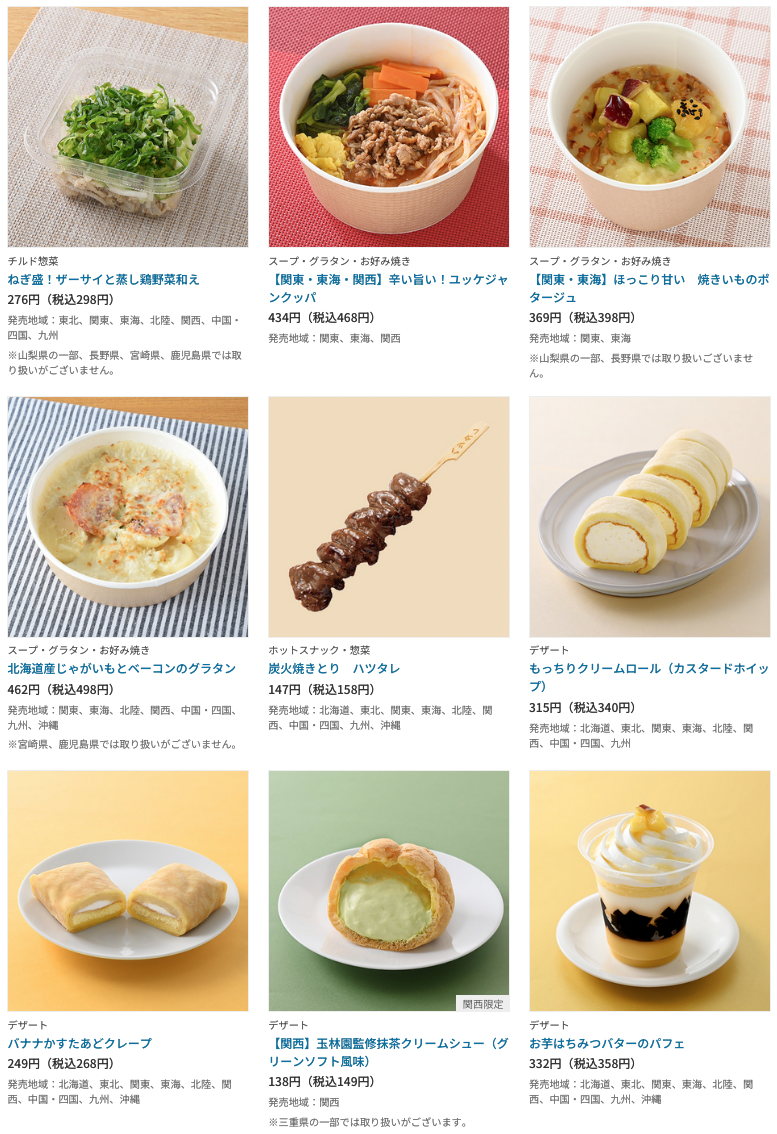The height and width of the screenshot is (1134, 777).
Task: Tap the sweet potato parfait photo
Action: [x=649, y=890]
